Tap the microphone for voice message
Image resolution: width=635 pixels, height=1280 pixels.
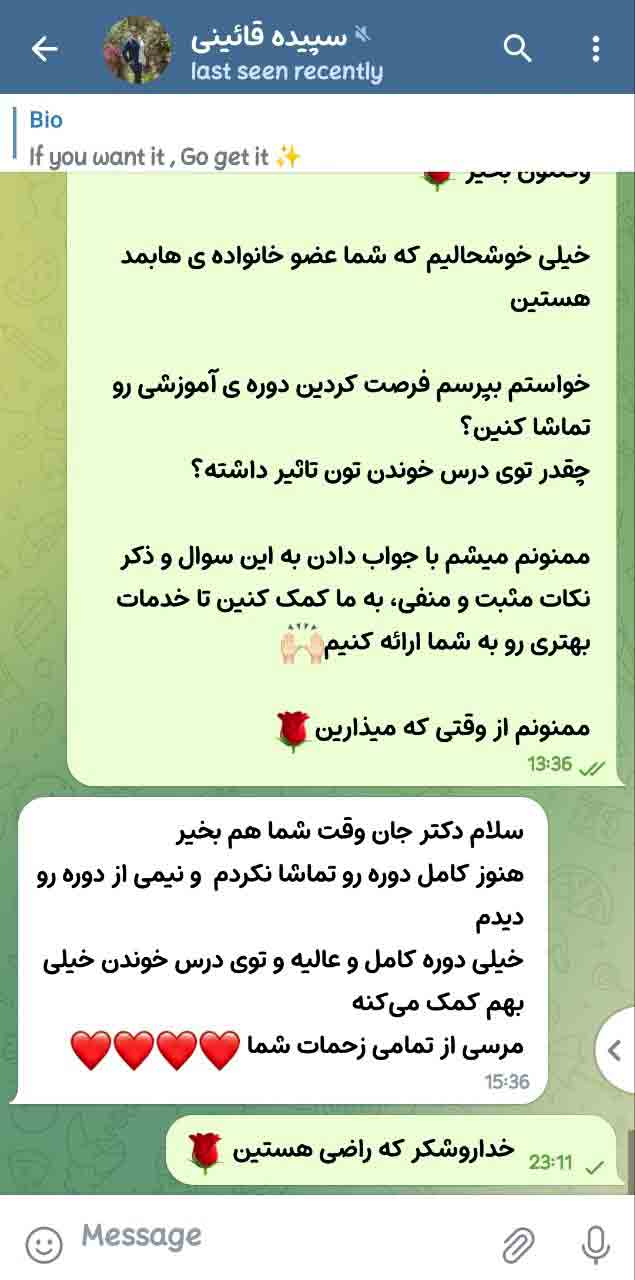pyautogui.click(x=595, y=1243)
